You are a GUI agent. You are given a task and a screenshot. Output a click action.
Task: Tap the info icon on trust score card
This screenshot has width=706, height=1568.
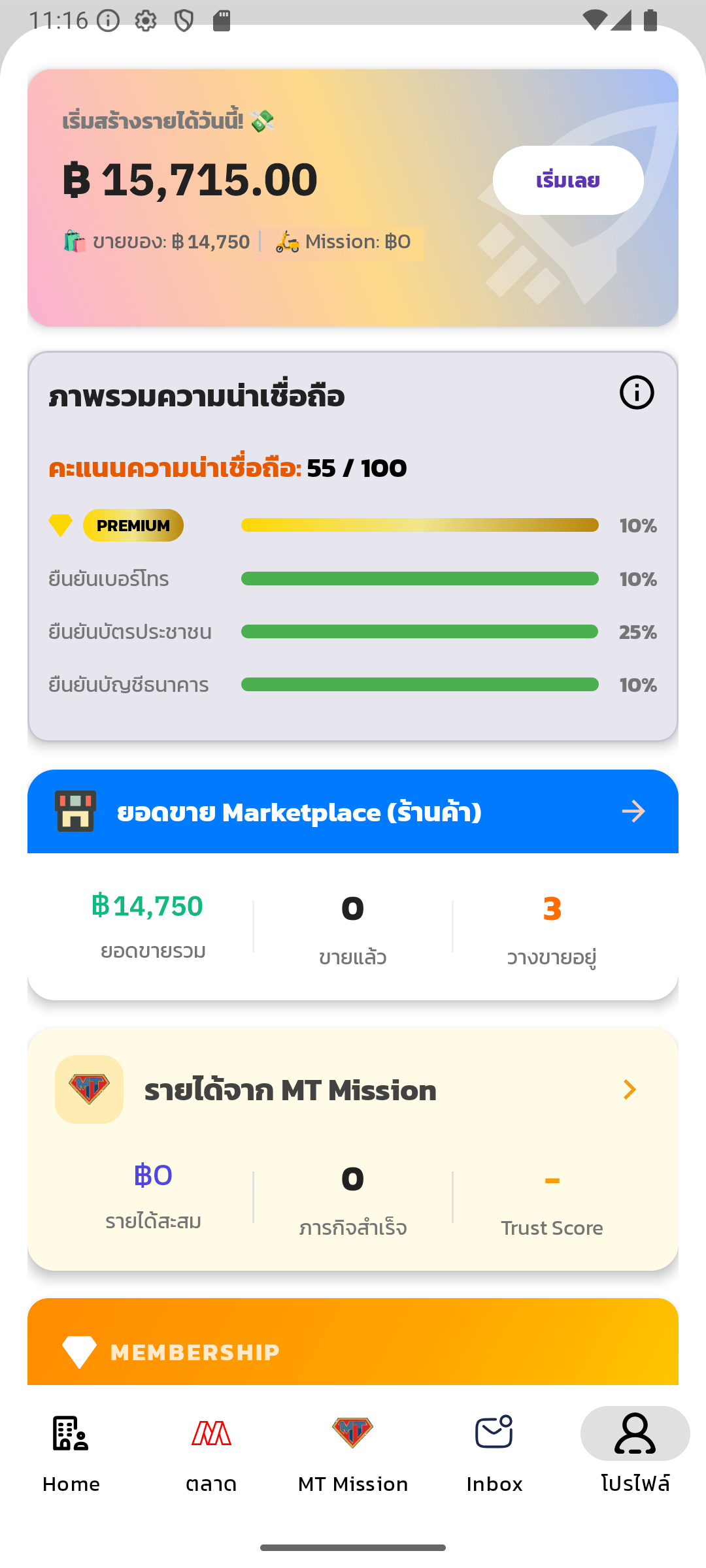pyautogui.click(x=636, y=392)
